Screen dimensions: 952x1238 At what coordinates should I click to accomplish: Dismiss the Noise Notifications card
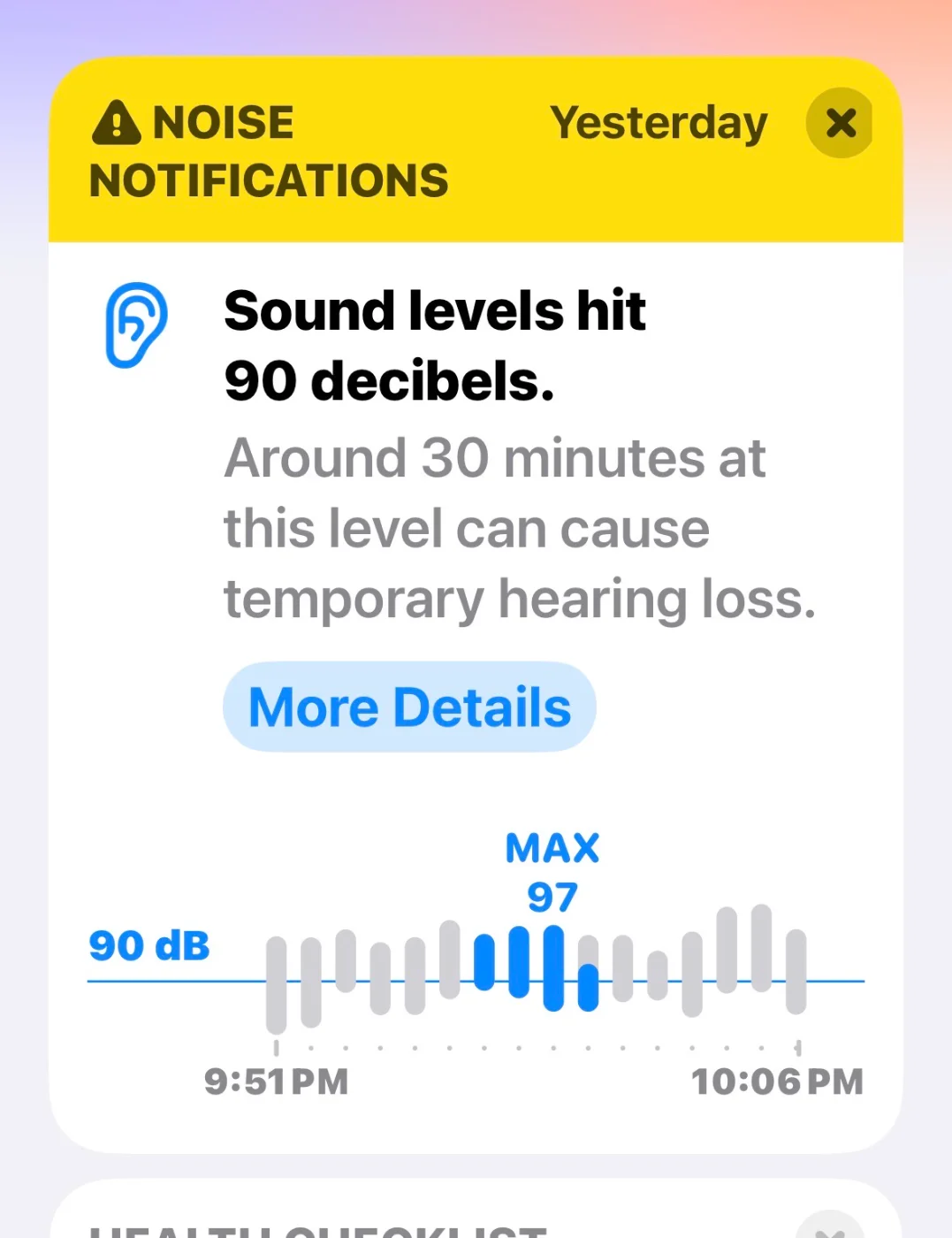pyautogui.click(x=840, y=123)
